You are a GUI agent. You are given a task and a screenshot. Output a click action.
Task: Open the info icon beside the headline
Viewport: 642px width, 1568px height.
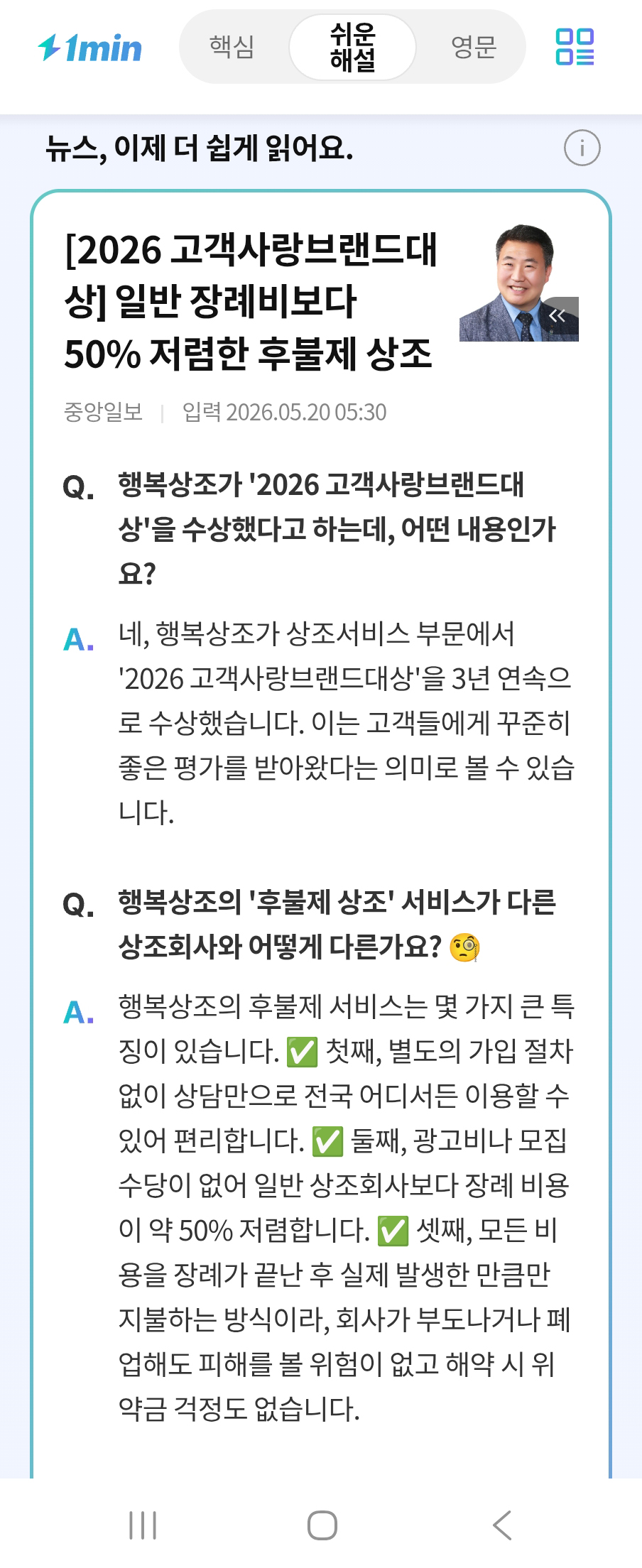[x=582, y=148]
